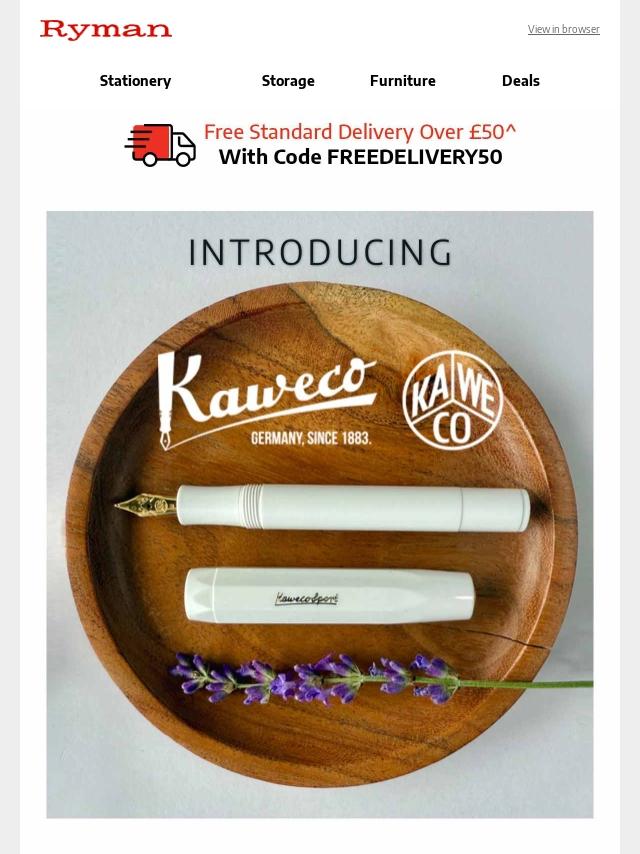Image resolution: width=640 pixels, height=854 pixels.
Task: Open the View in browser link
Action: pyautogui.click(x=563, y=30)
